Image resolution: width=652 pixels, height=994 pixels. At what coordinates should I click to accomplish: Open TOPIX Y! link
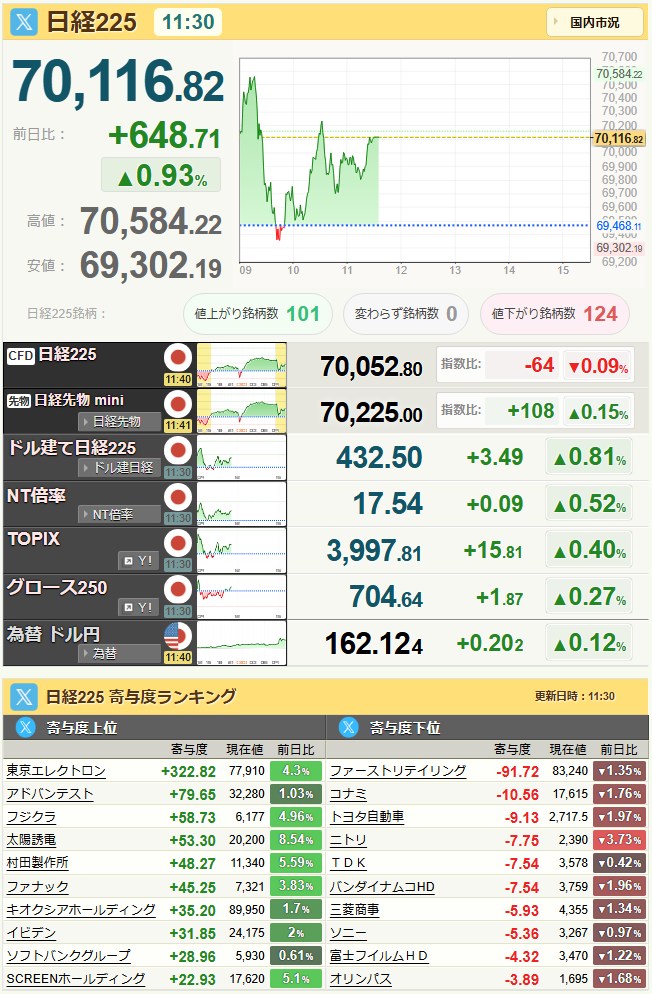tap(139, 560)
